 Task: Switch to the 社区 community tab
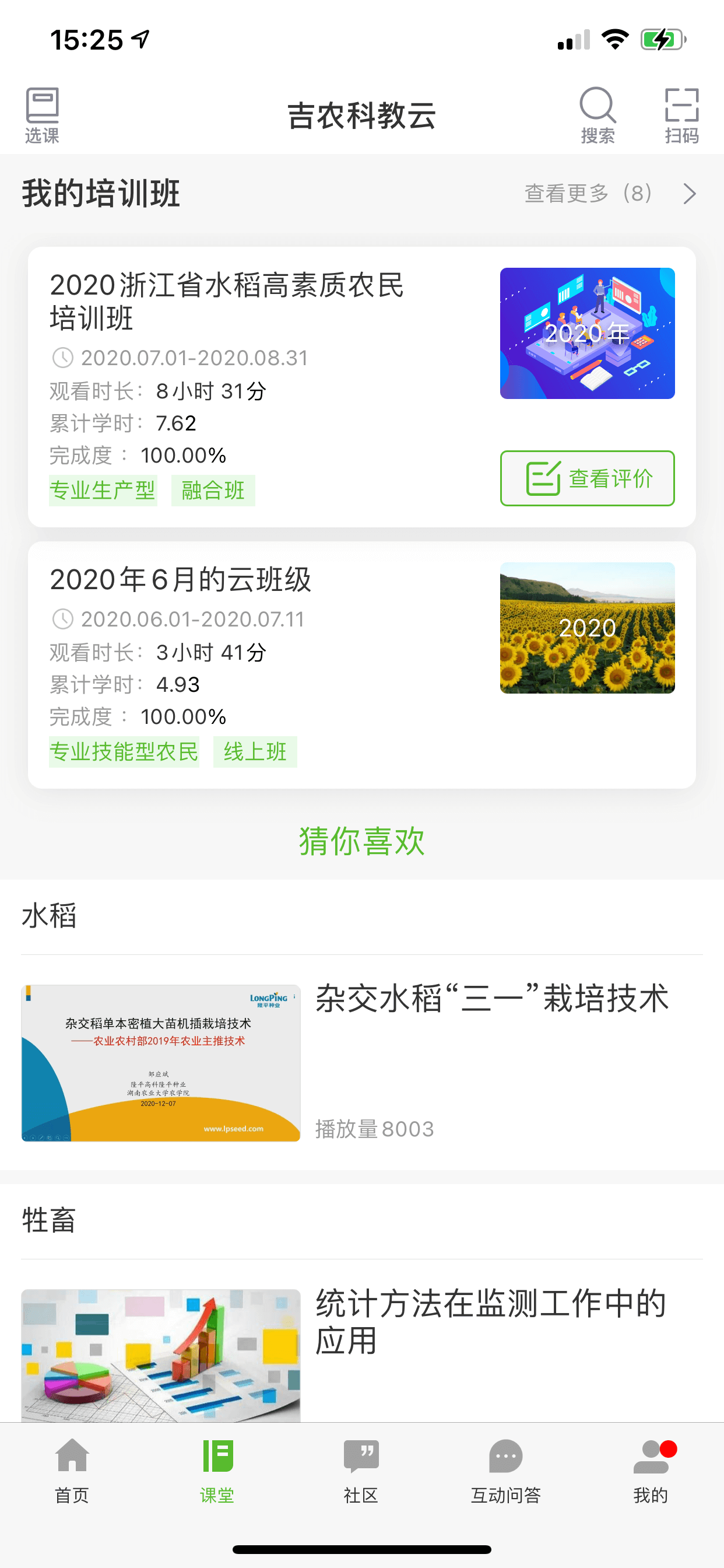[361, 1471]
